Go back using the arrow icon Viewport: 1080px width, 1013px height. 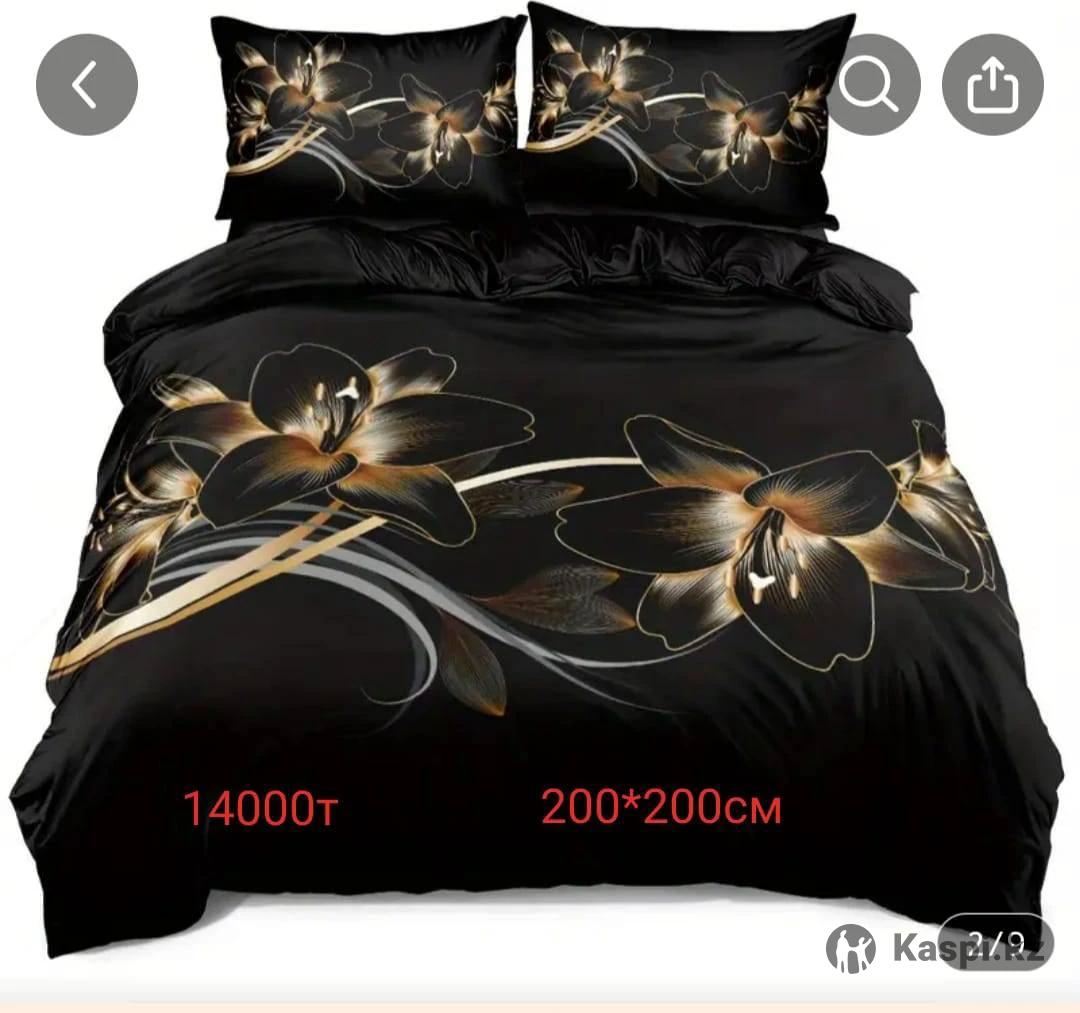[x=86, y=85]
